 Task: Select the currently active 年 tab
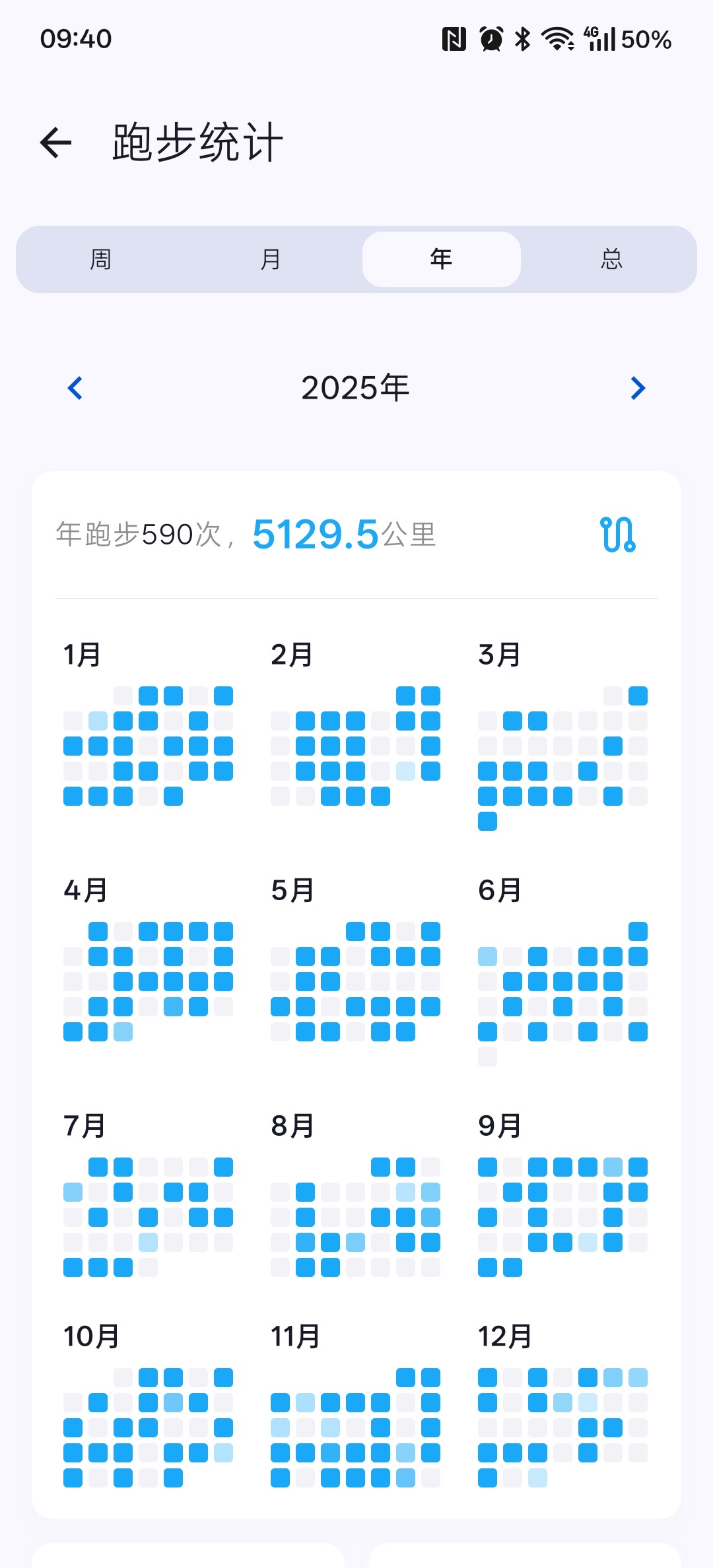pyautogui.click(x=440, y=259)
